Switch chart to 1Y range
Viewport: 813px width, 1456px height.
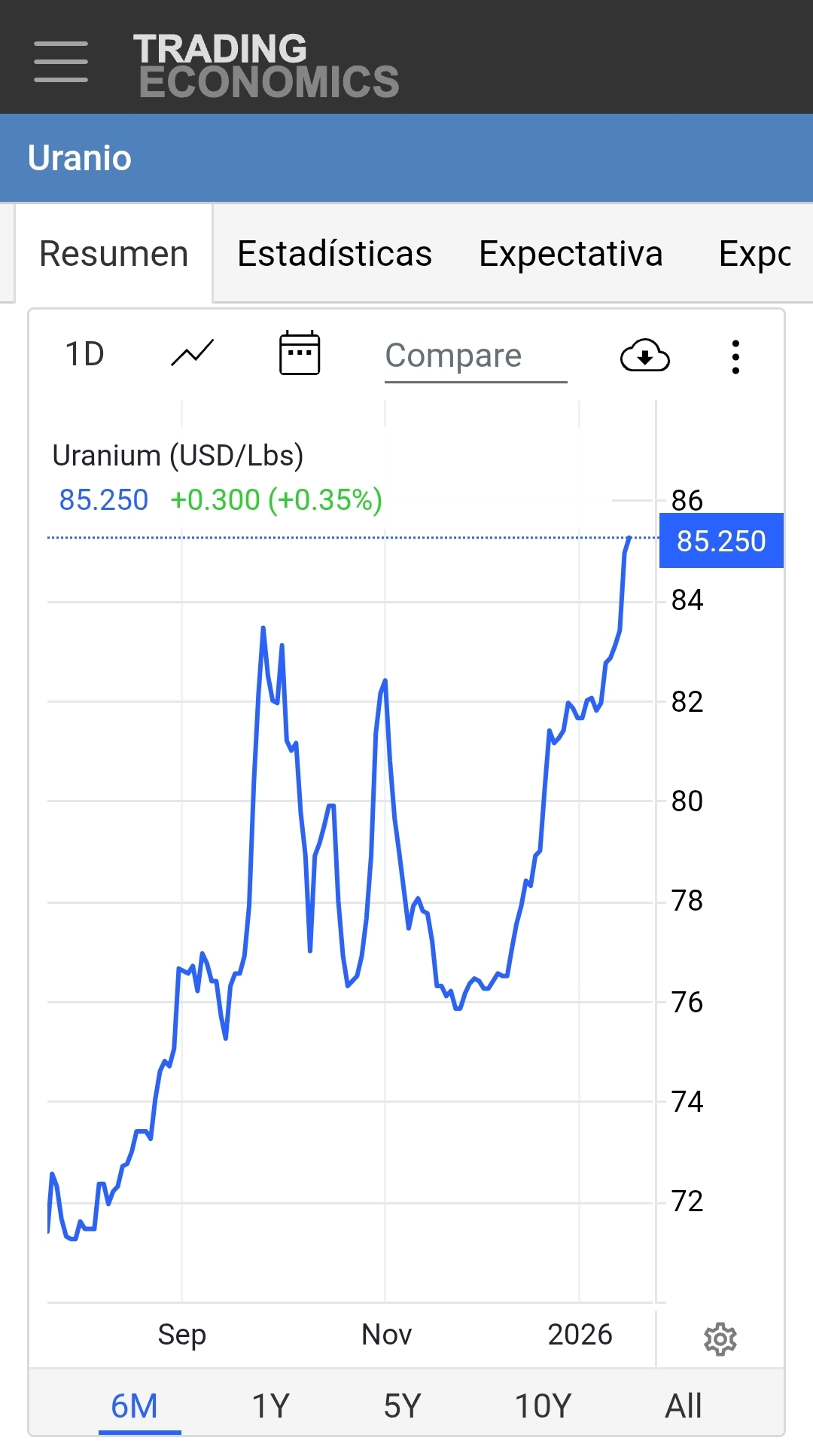(270, 1406)
